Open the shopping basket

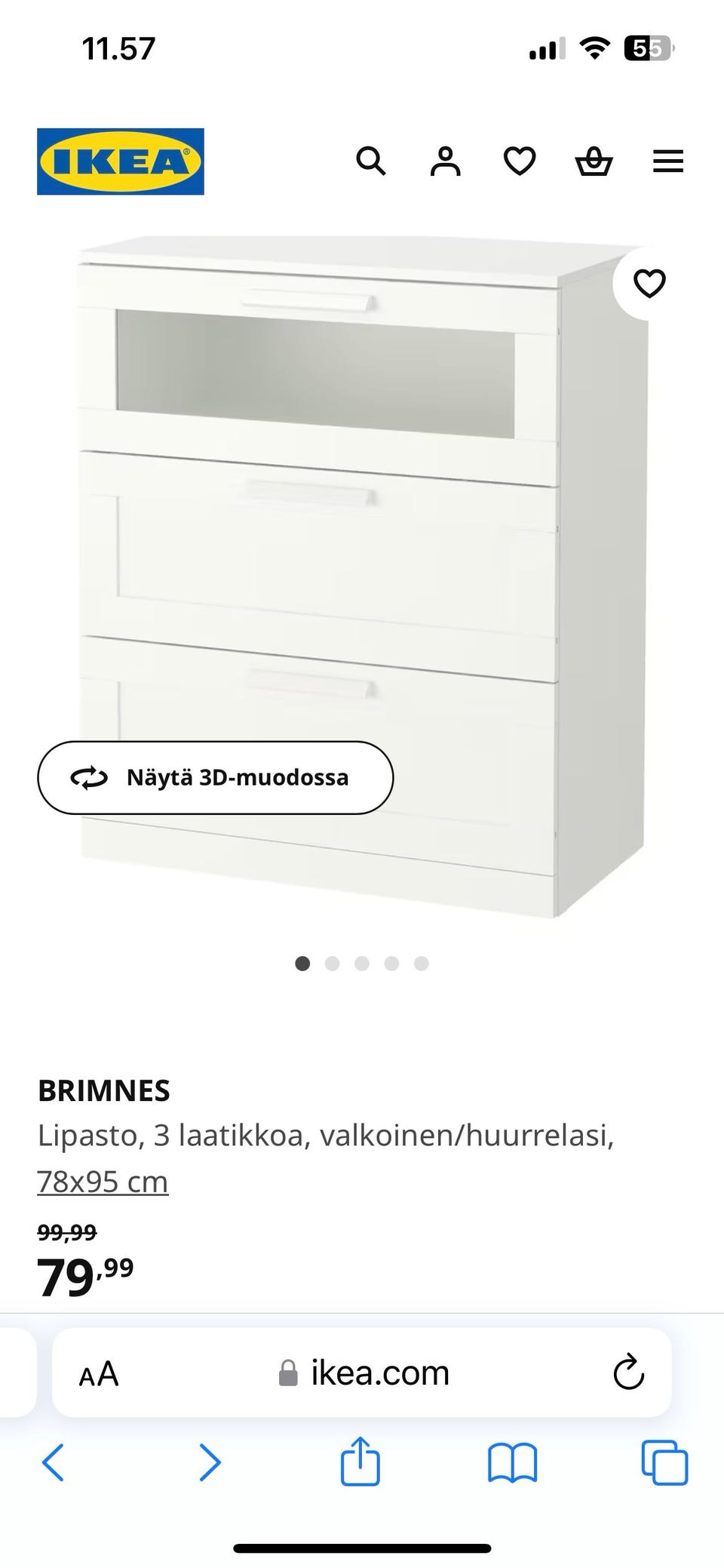(594, 161)
